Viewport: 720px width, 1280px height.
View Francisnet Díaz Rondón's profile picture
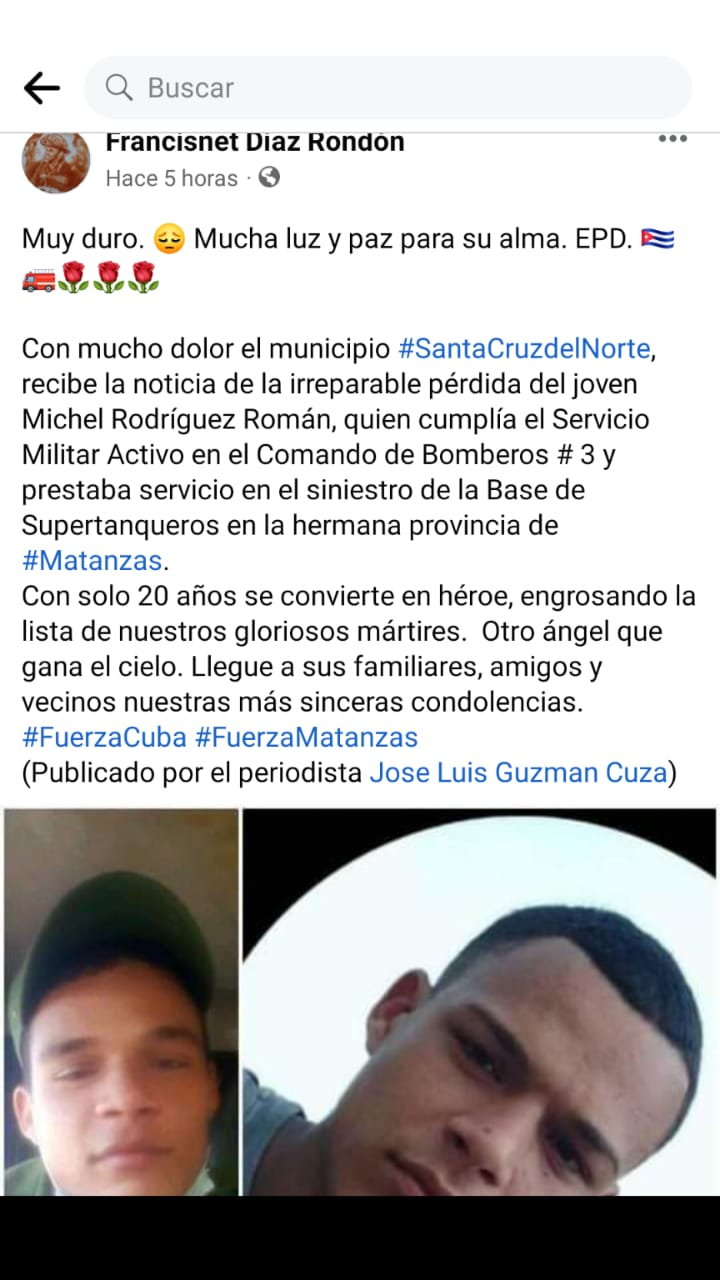[56, 160]
